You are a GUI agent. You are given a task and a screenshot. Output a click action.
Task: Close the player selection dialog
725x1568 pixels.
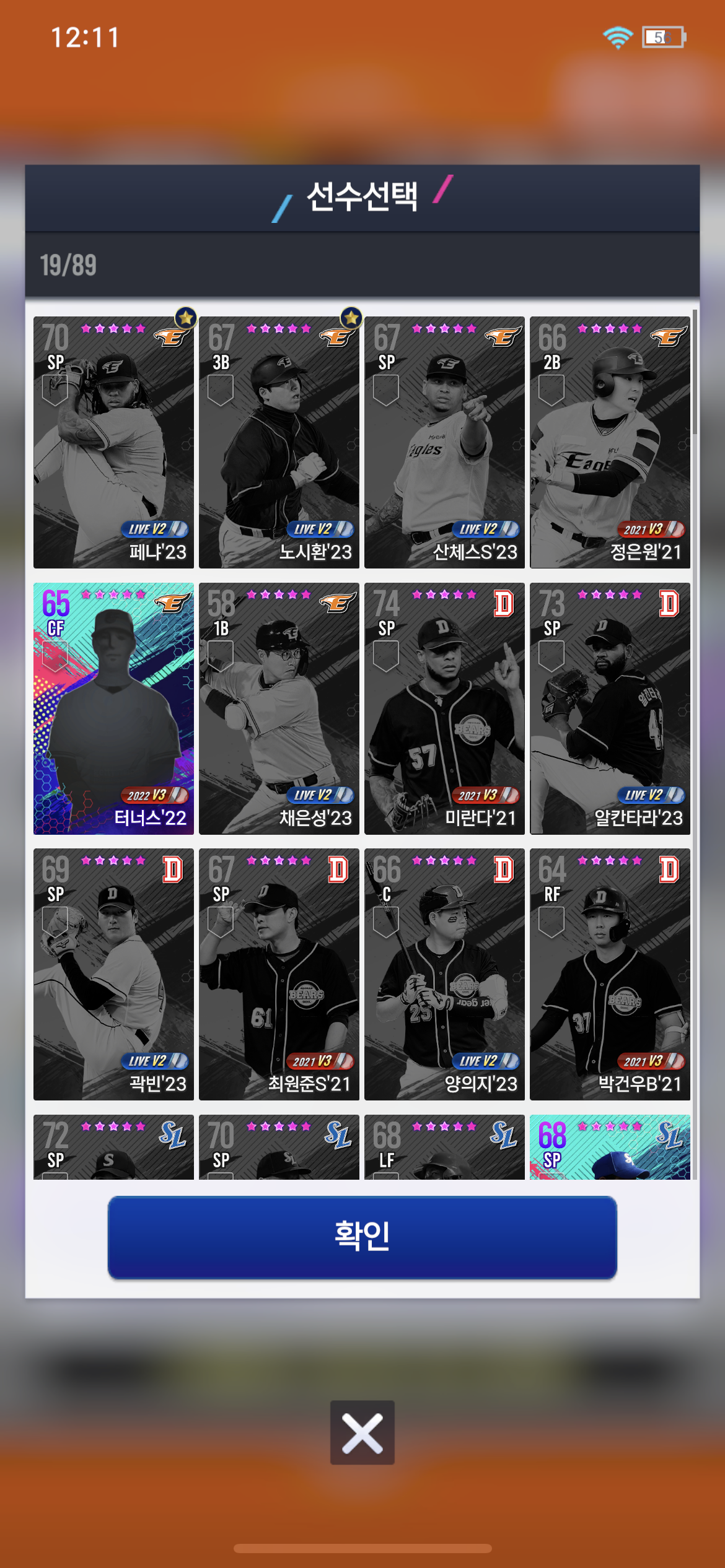[362, 1432]
